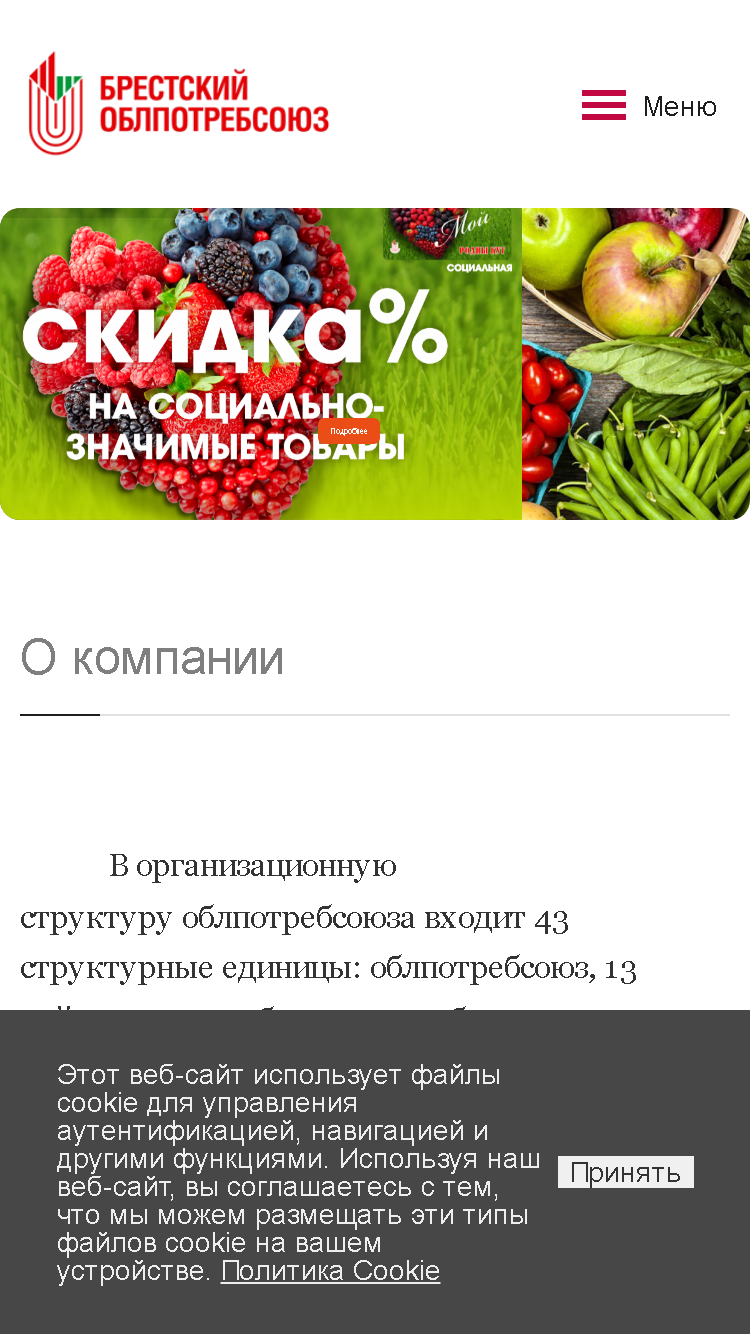
Task: Accept cookies with the Принять button
Action: click(x=626, y=1172)
